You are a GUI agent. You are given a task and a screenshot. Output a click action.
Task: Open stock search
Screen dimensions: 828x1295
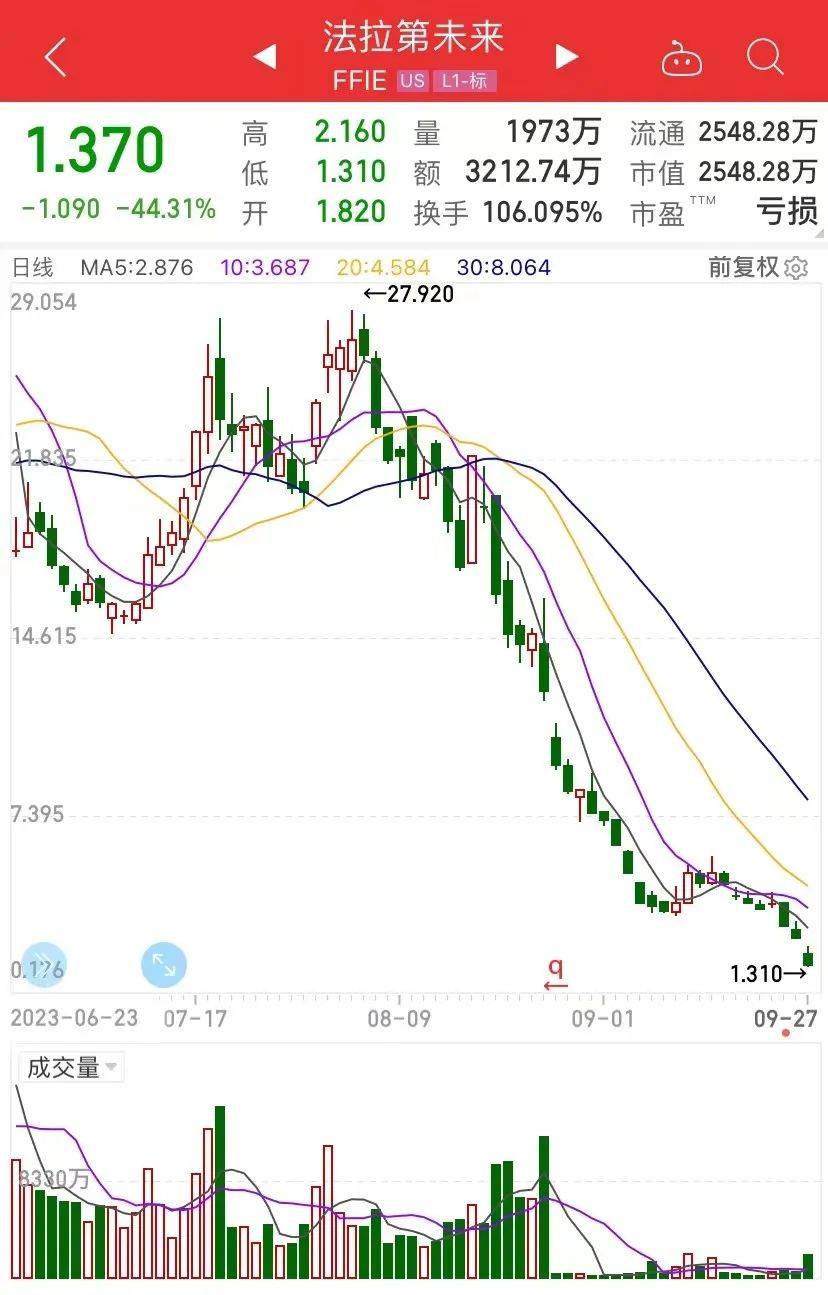[x=765, y=57]
